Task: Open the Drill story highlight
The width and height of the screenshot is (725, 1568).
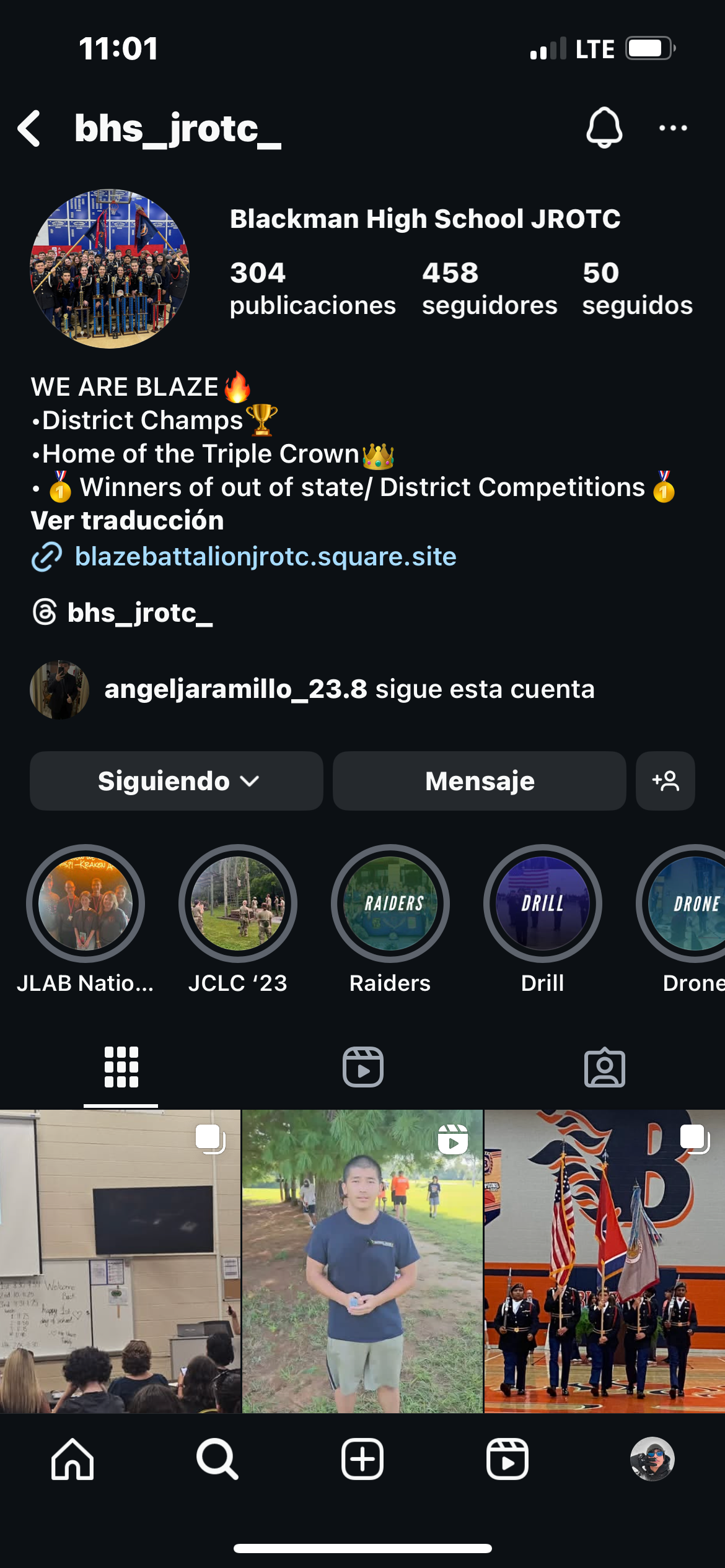Action: (x=543, y=904)
